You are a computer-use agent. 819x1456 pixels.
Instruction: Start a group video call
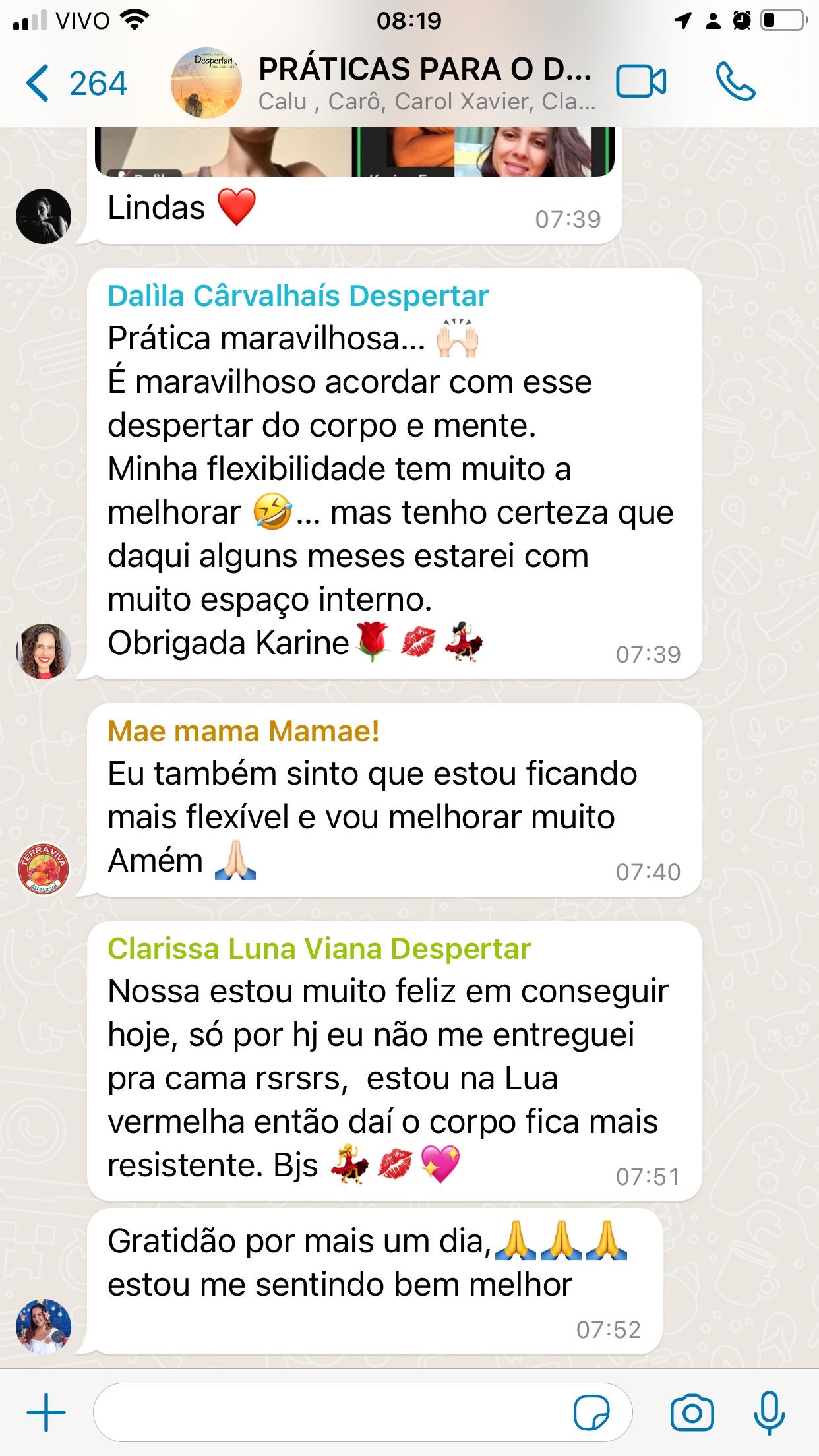pyautogui.click(x=640, y=82)
